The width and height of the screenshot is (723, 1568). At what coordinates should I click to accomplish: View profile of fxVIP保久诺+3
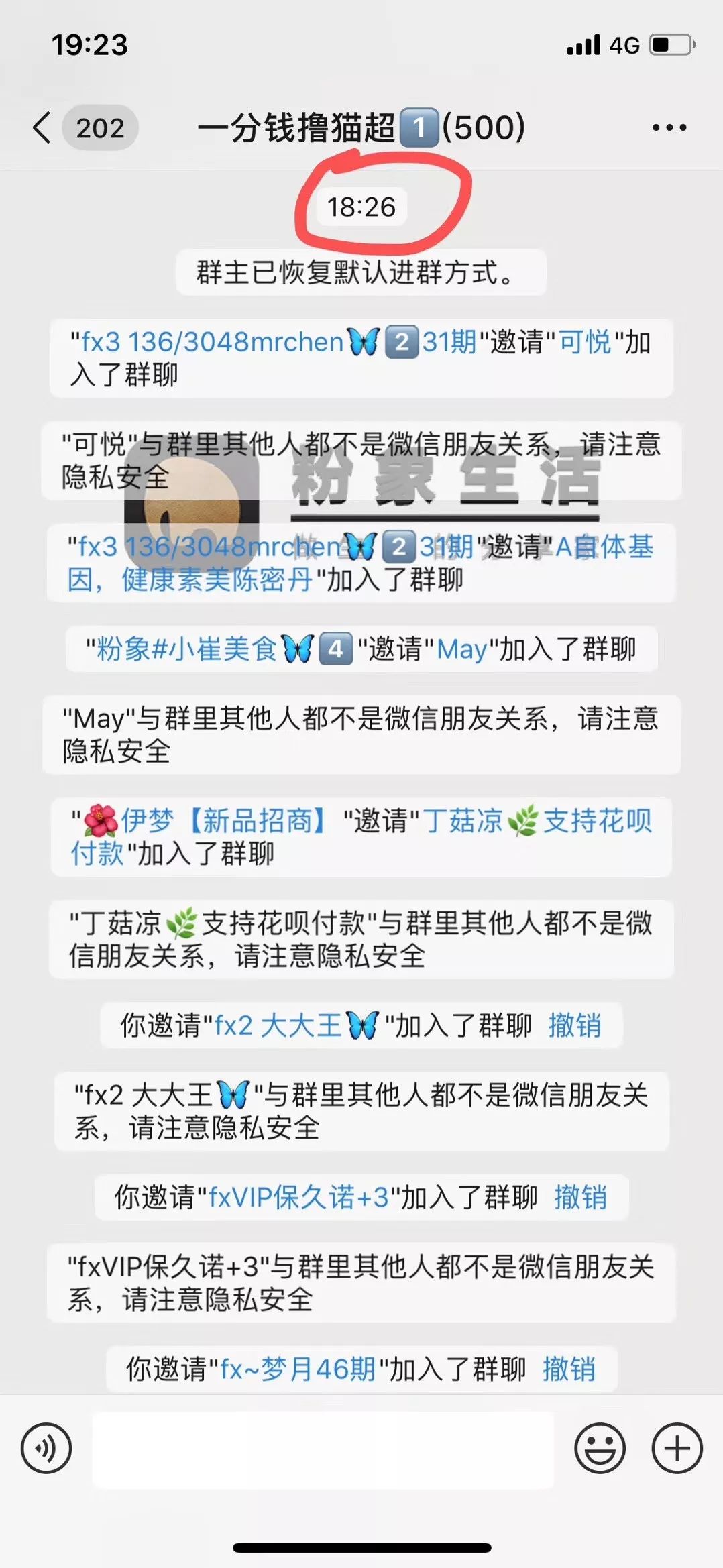[x=298, y=1197]
